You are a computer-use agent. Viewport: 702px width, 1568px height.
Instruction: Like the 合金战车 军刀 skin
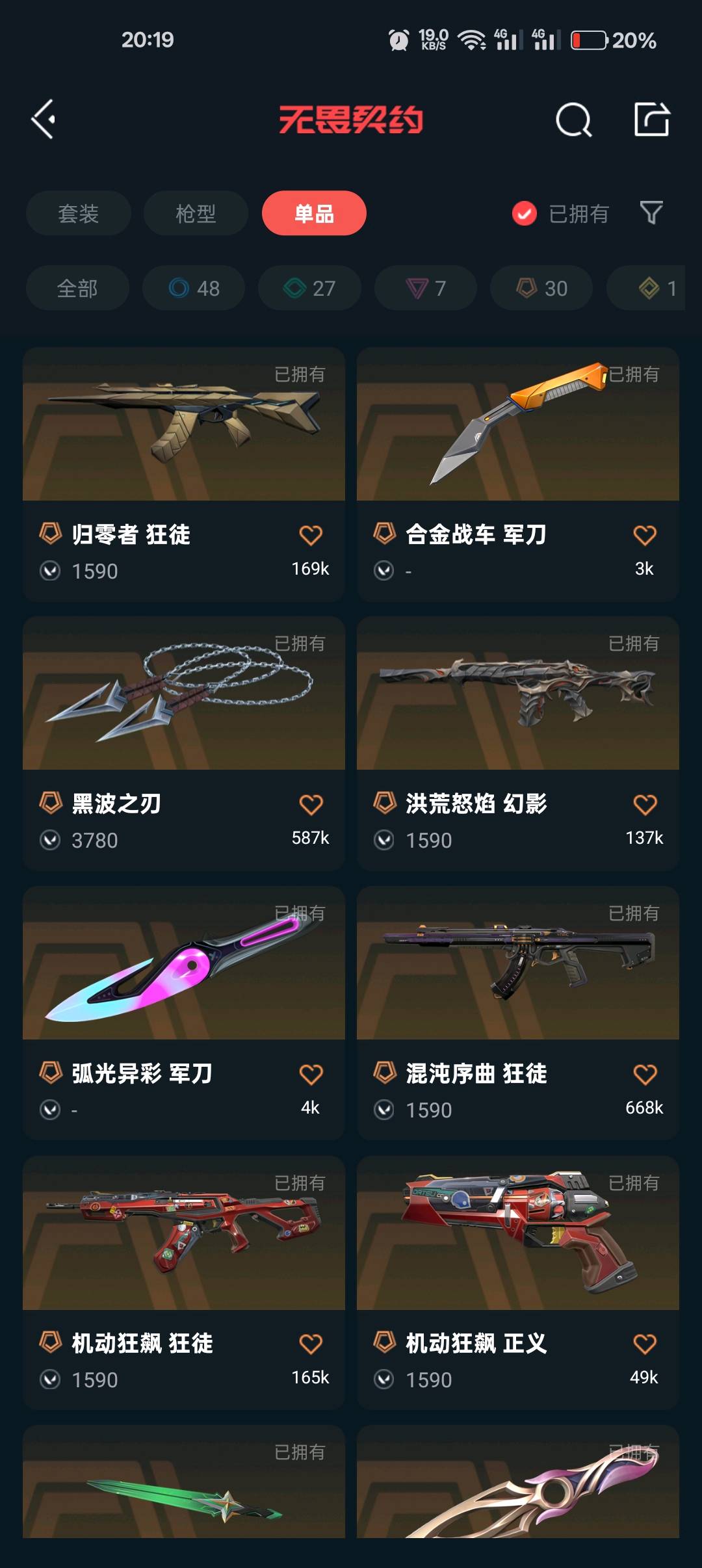tap(644, 536)
